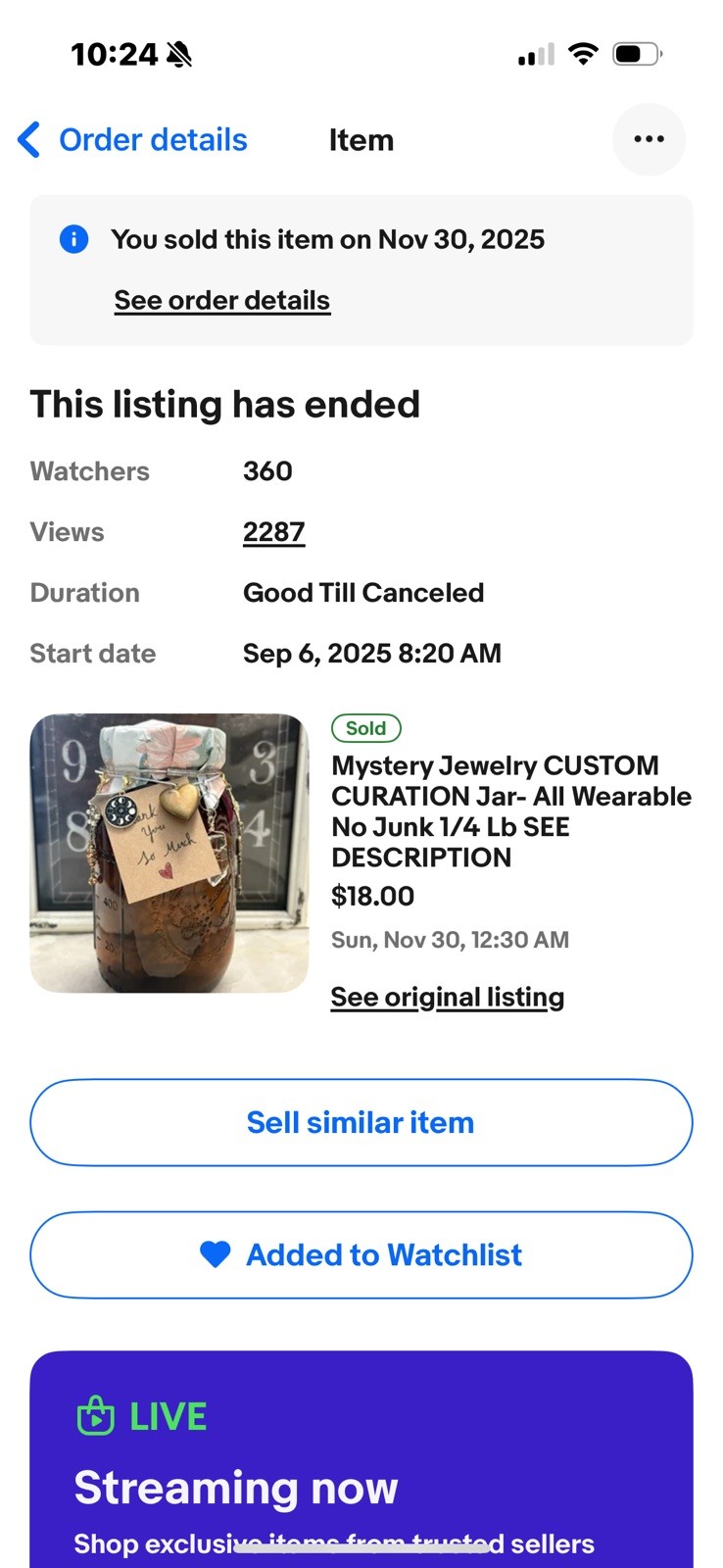723x1568 pixels.
Task: Tap the 10:24 clock in status bar
Action: tap(116, 53)
